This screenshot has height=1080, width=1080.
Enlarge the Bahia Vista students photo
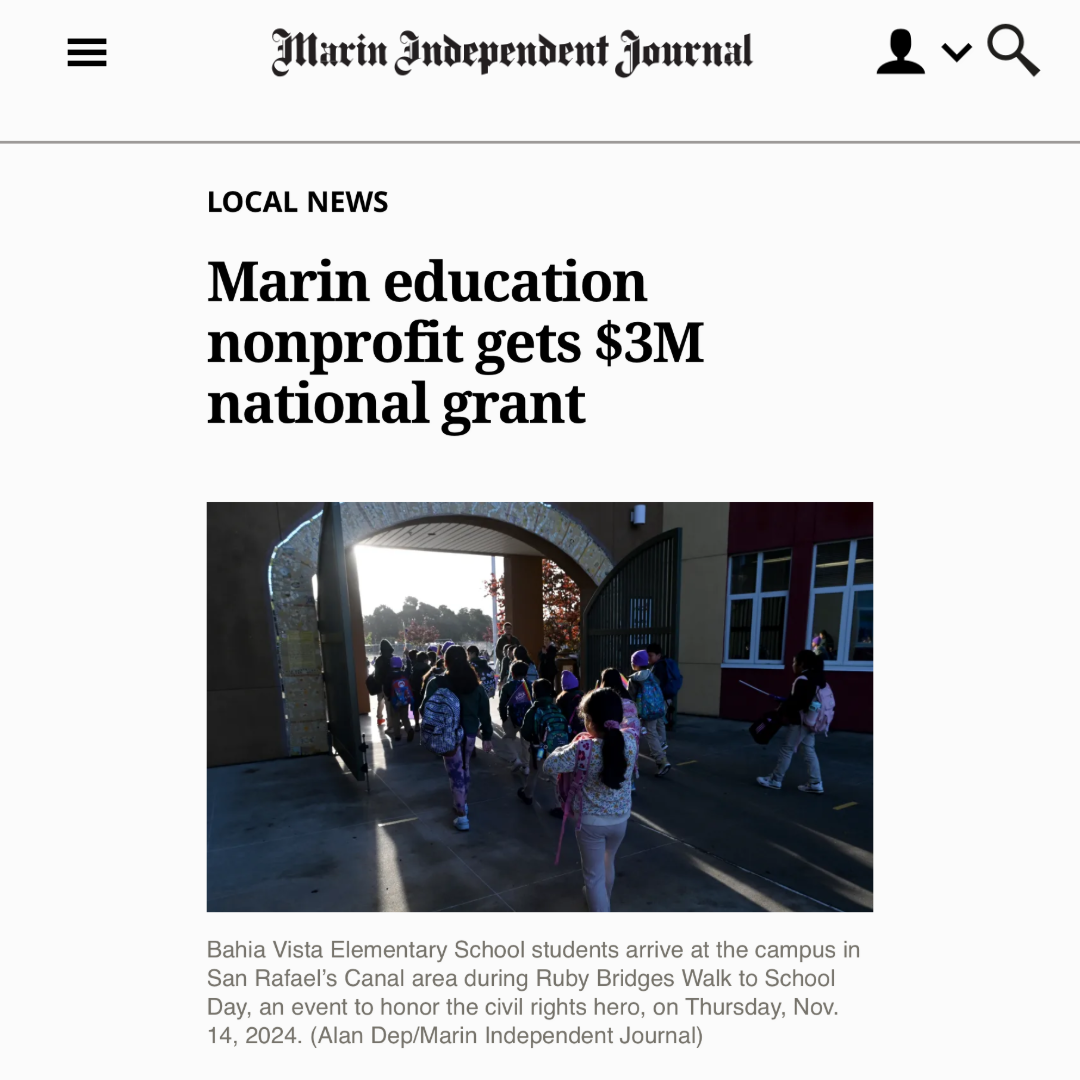(539, 706)
